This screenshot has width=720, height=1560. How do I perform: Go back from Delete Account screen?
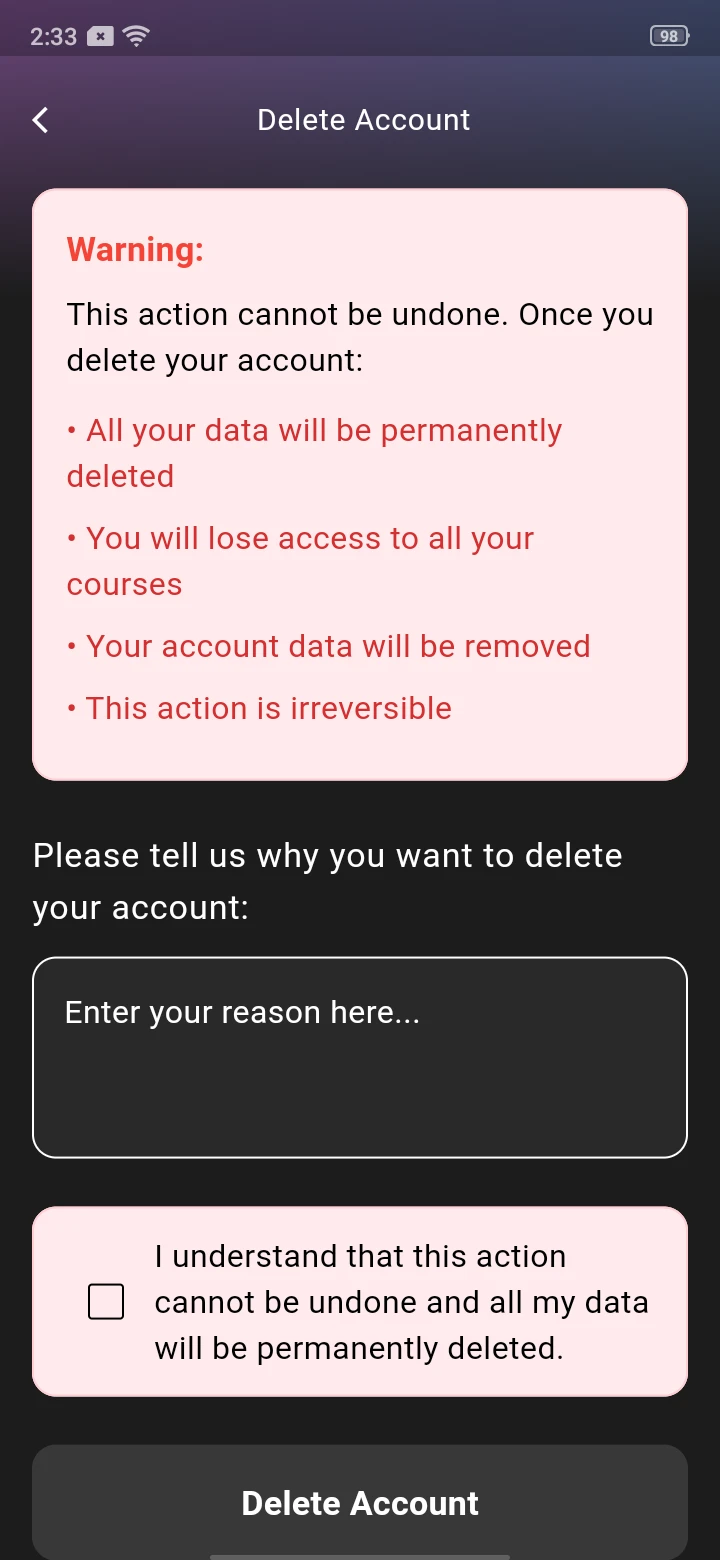pyautogui.click(x=40, y=120)
